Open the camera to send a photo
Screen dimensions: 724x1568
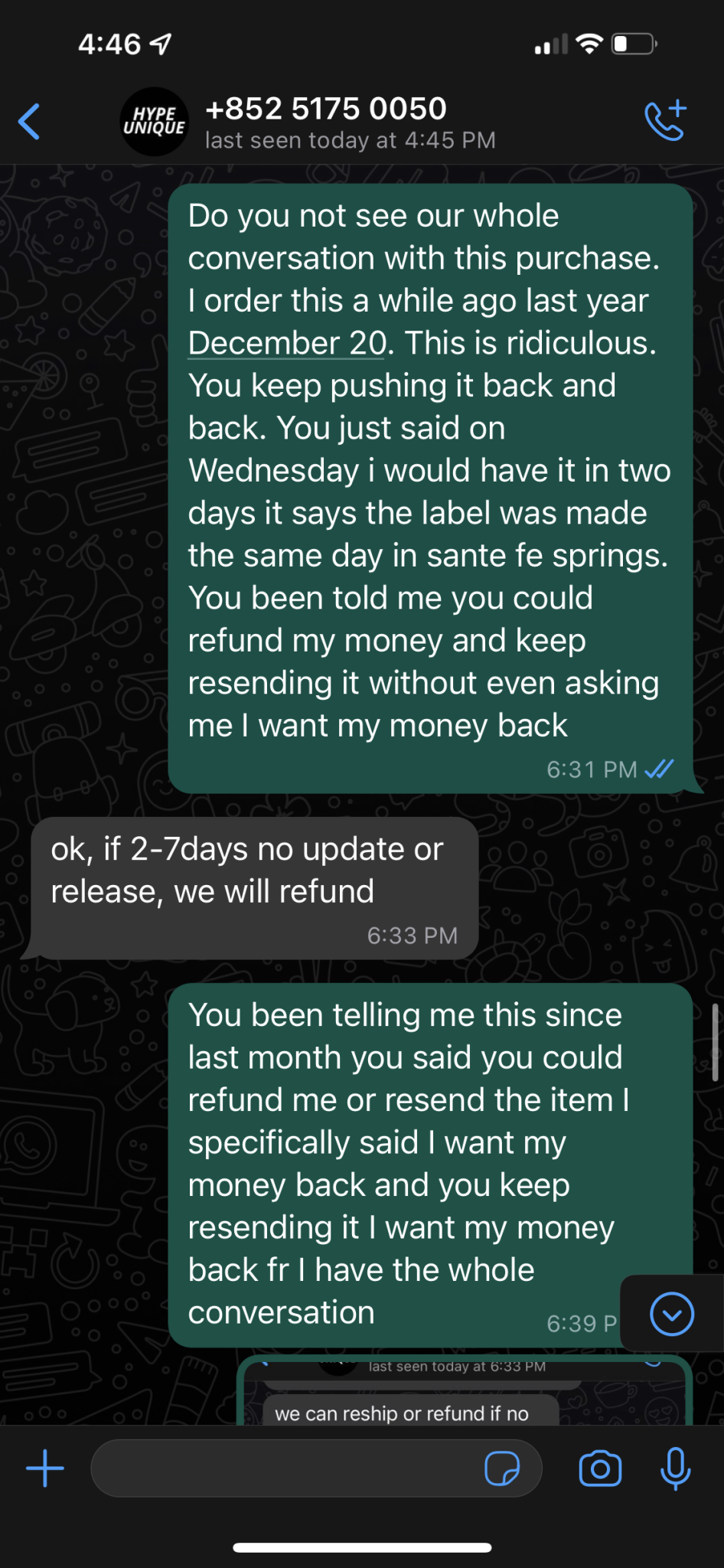click(600, 1468)
